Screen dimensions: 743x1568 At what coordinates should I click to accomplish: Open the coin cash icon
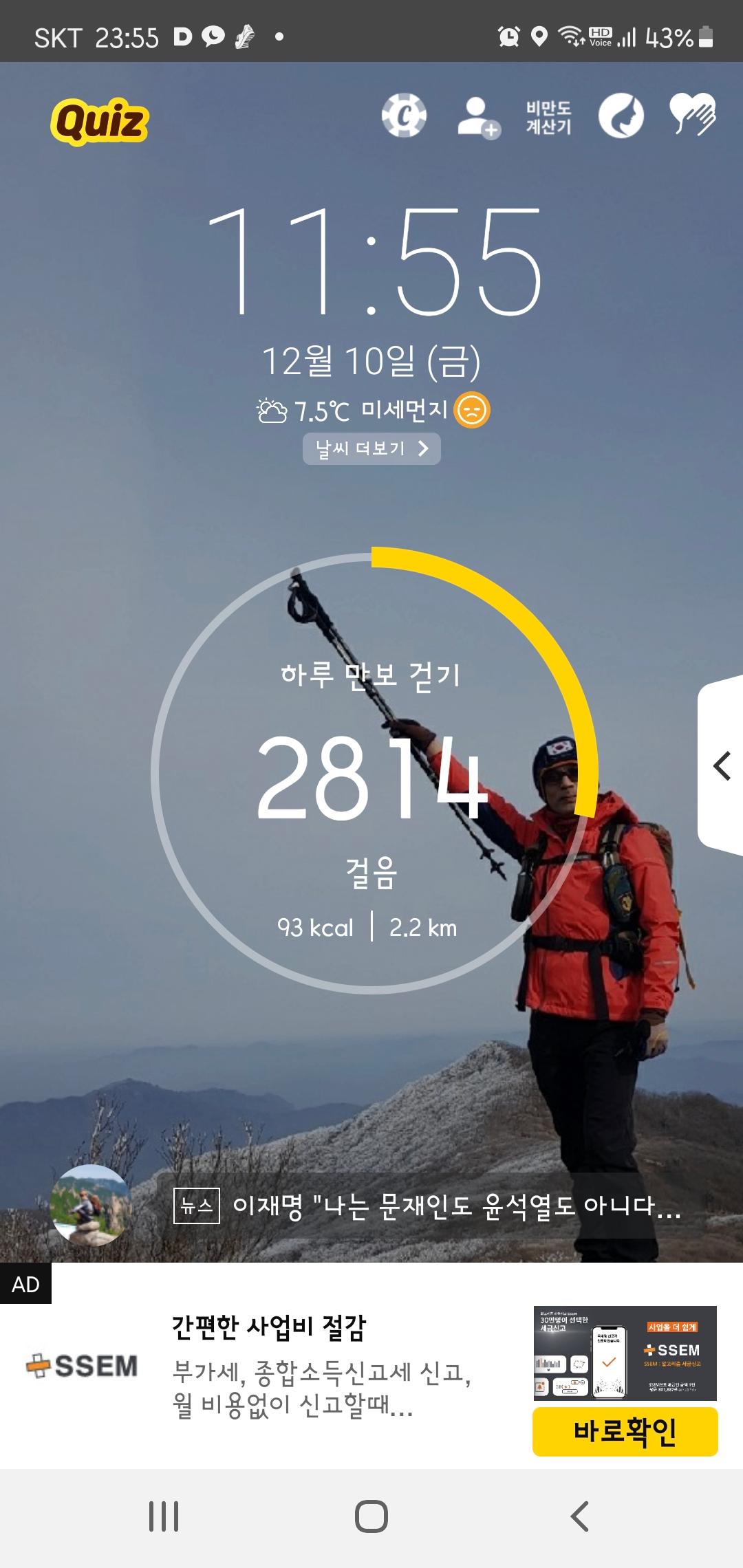(404, 116)
